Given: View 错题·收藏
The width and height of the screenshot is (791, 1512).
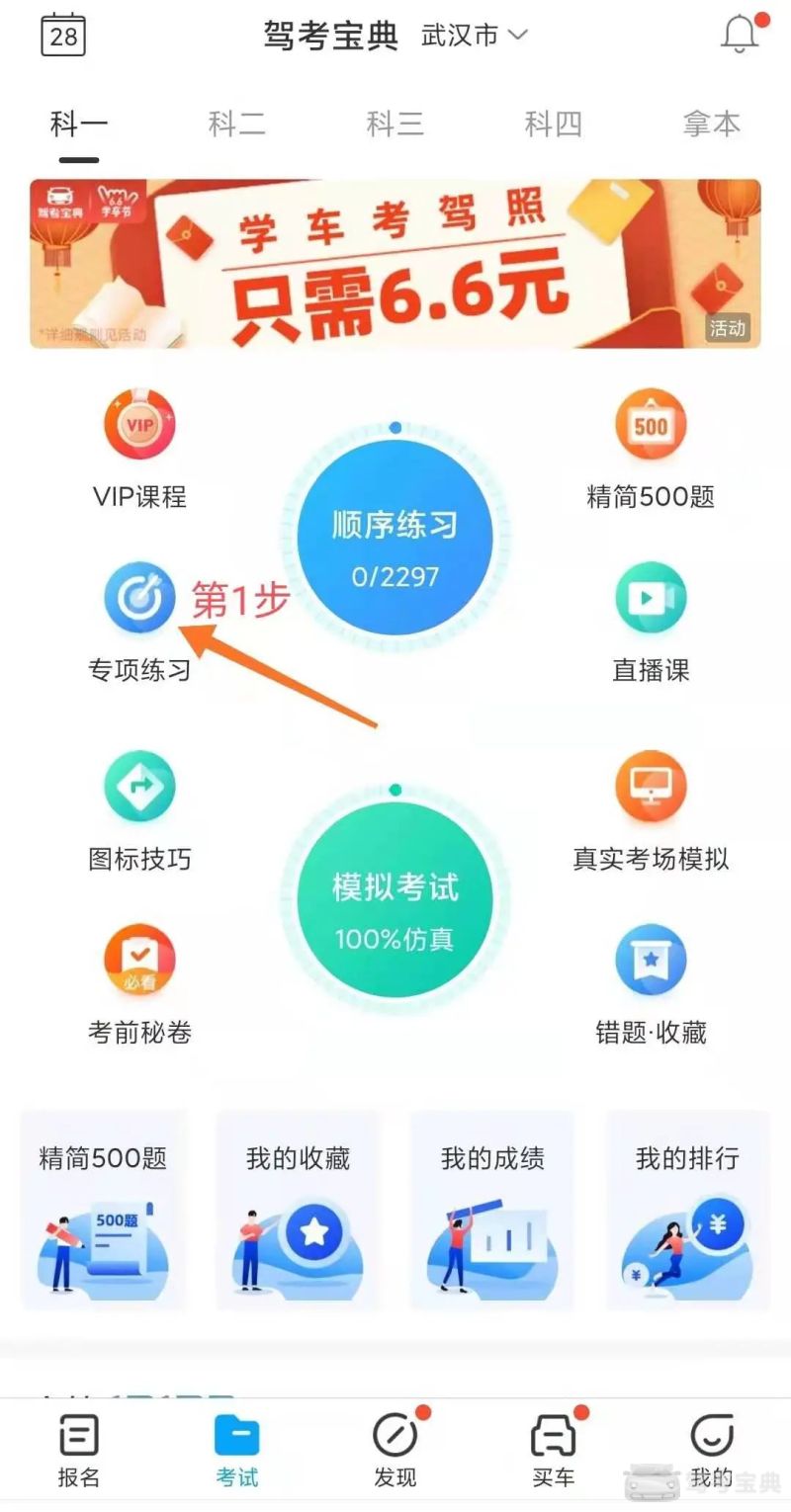Looking at the screenshot, I should 651,984.
